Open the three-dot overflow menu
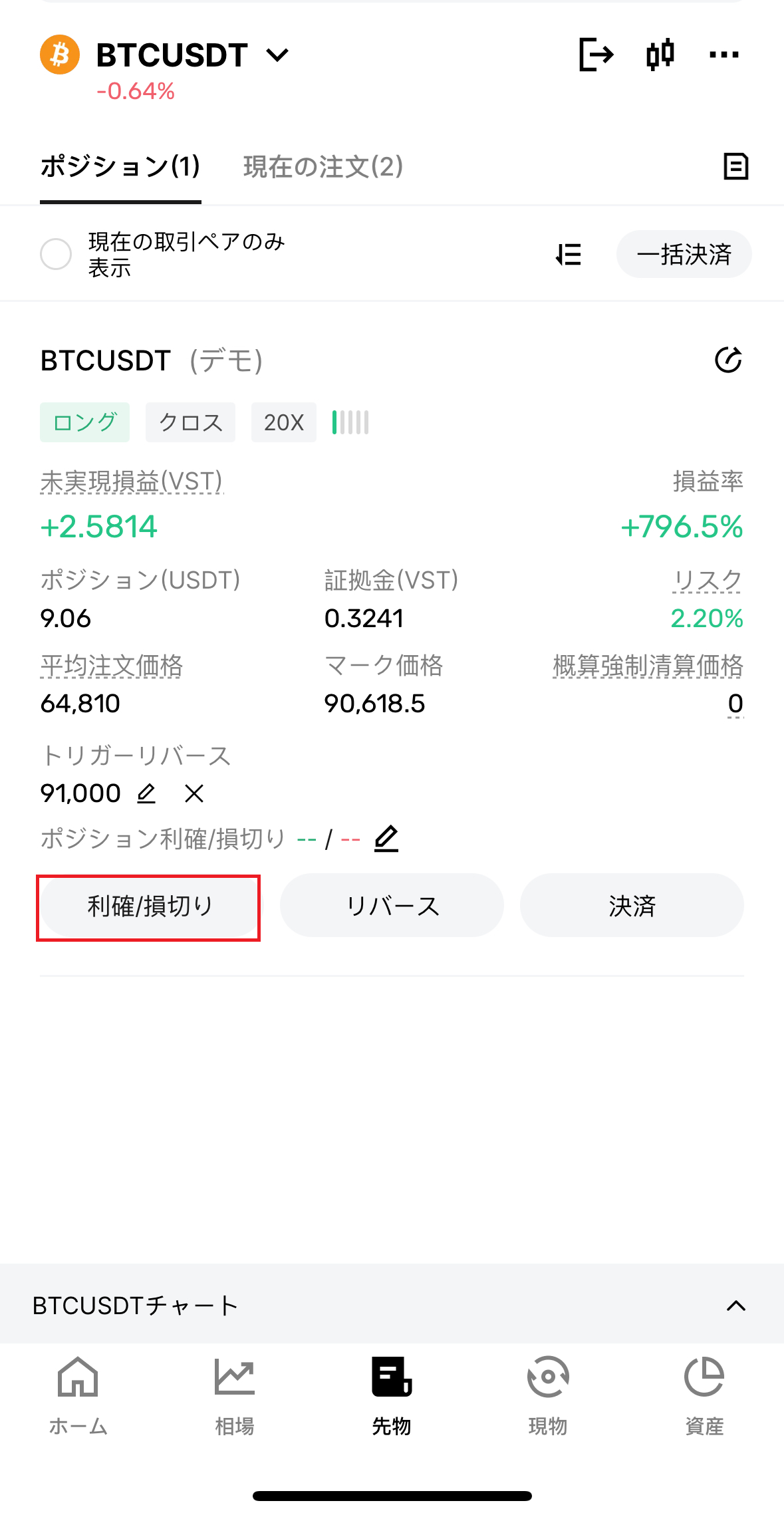784x1517 pixels. pyautogui.click(x=724, y=55)
